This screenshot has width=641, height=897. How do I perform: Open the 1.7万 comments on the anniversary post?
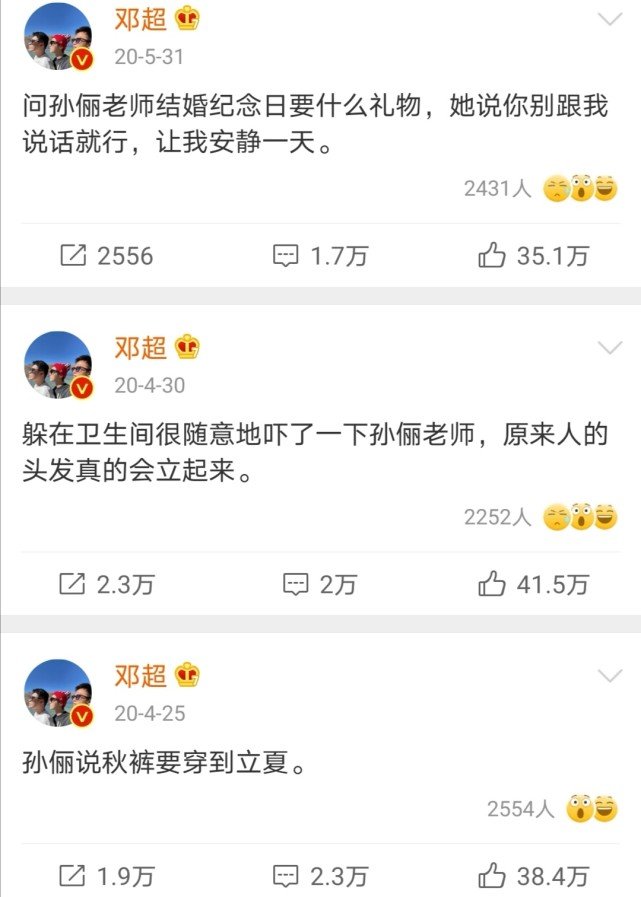[320, 256]
